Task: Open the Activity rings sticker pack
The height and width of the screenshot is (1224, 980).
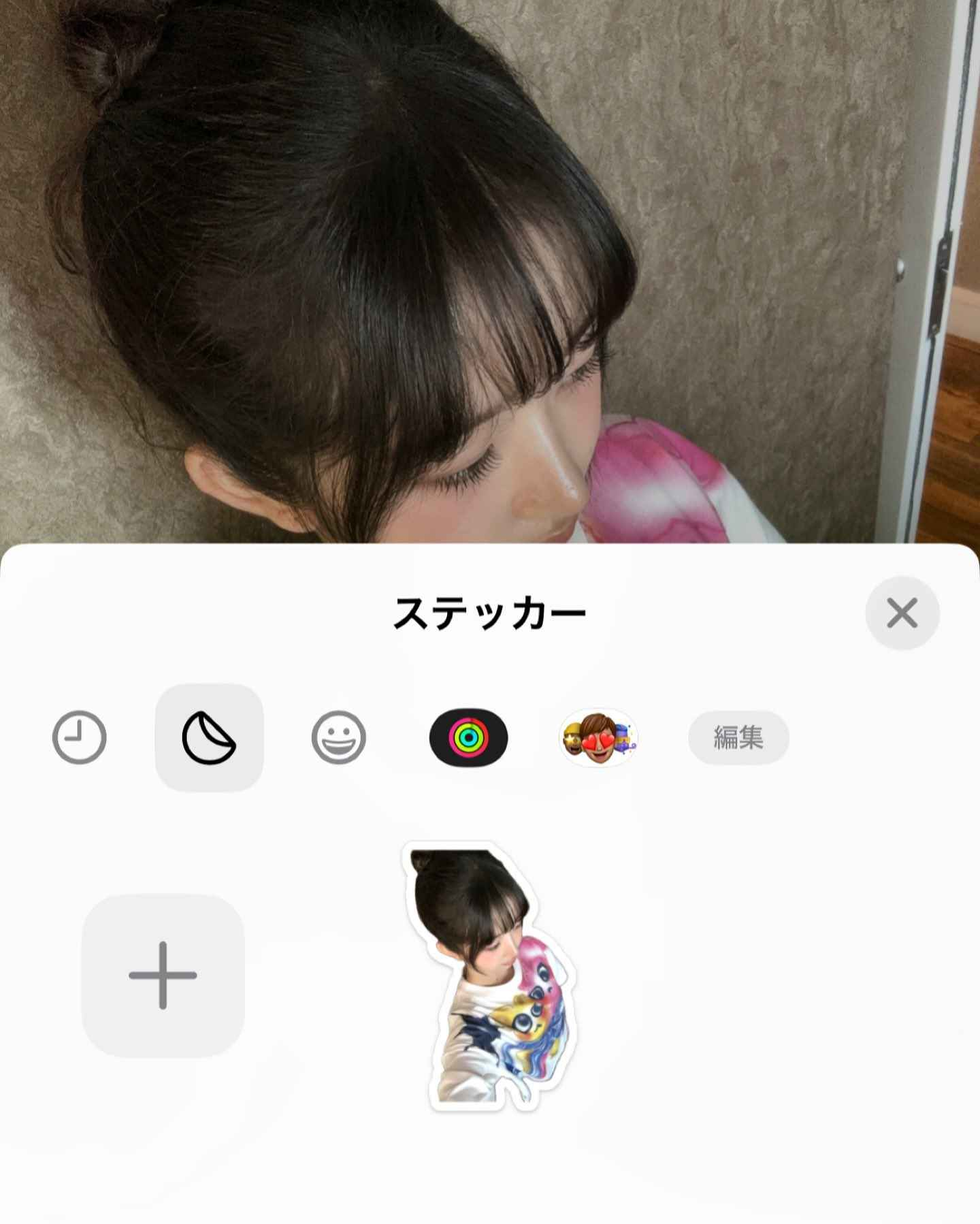Action: point(468,738)
